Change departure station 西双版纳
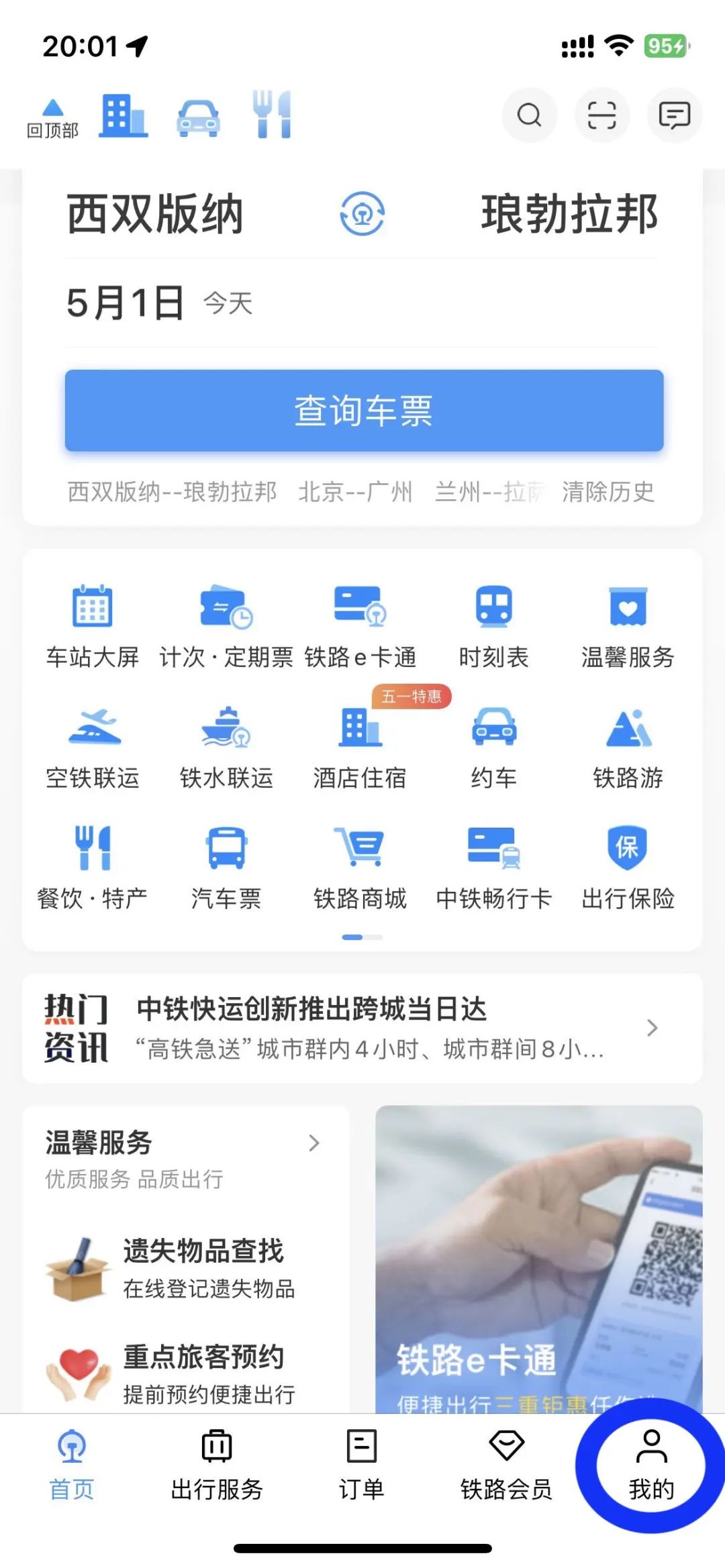Screen dimensions: 725x1568 [154, 213]
